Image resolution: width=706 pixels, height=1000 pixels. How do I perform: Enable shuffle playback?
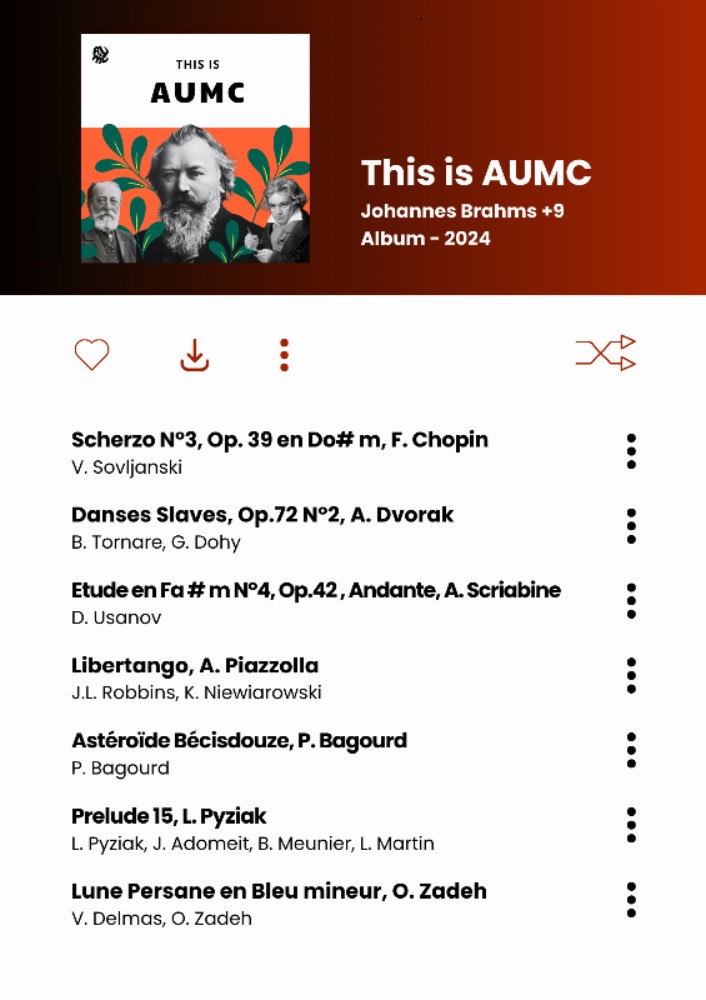point(606,353)
